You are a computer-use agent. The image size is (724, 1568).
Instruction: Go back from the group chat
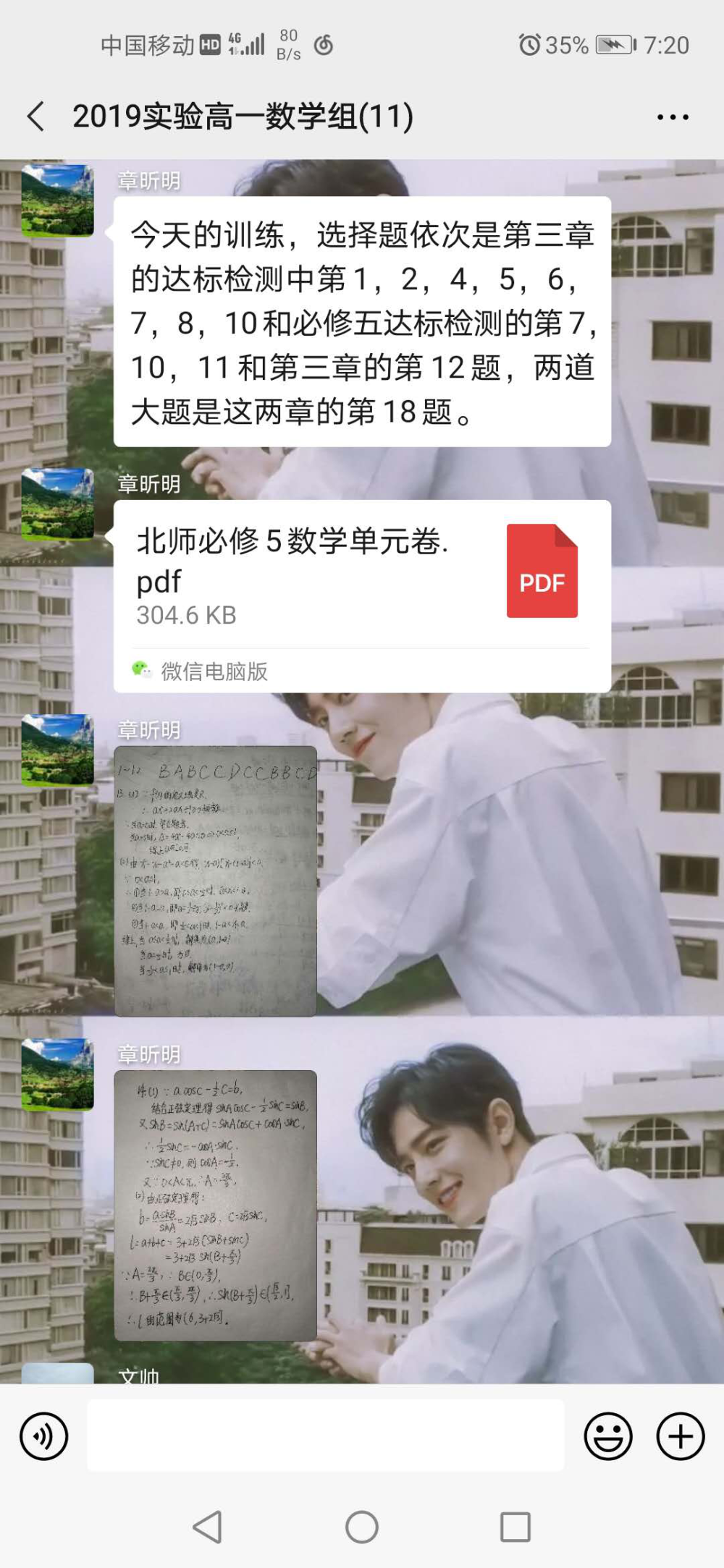tap(35, 116)
